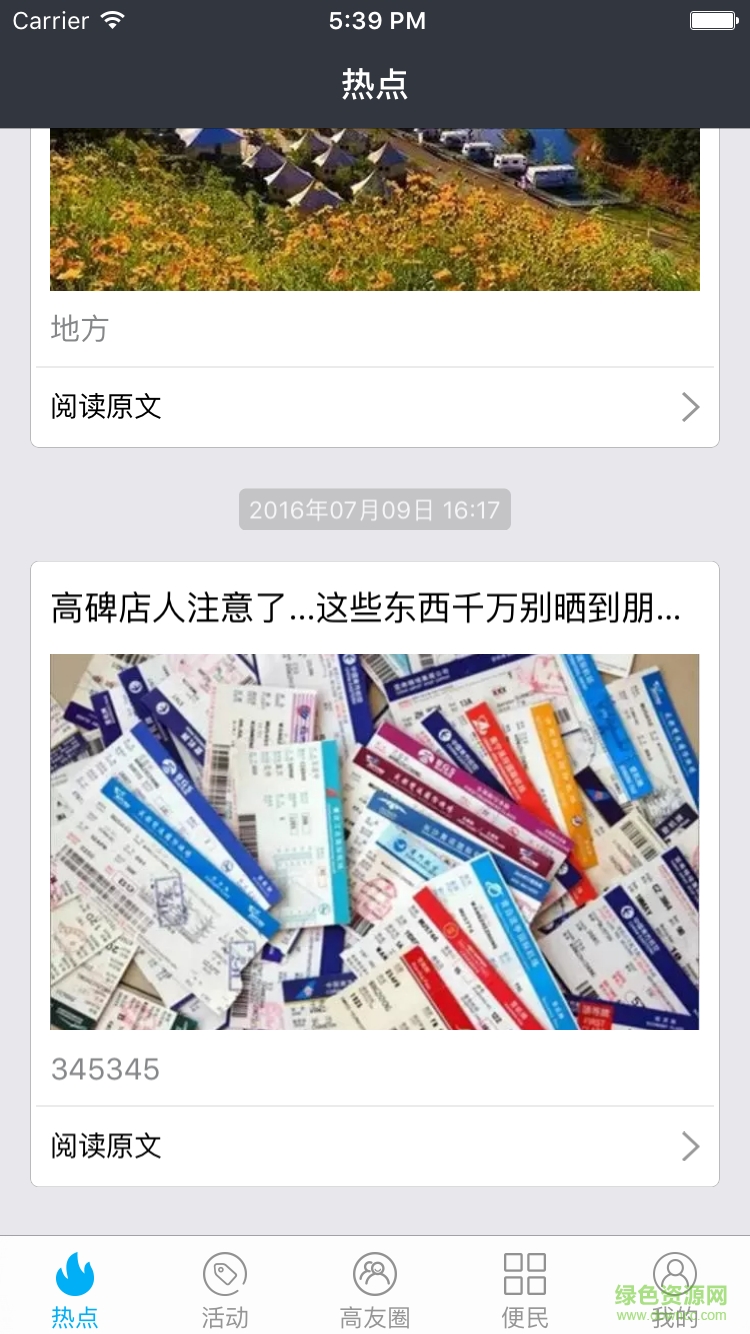Image resolution: width=750 pixels, height=1334 pixels.
Task: Go to the 便民 tab
Action: coord(525,1288)
